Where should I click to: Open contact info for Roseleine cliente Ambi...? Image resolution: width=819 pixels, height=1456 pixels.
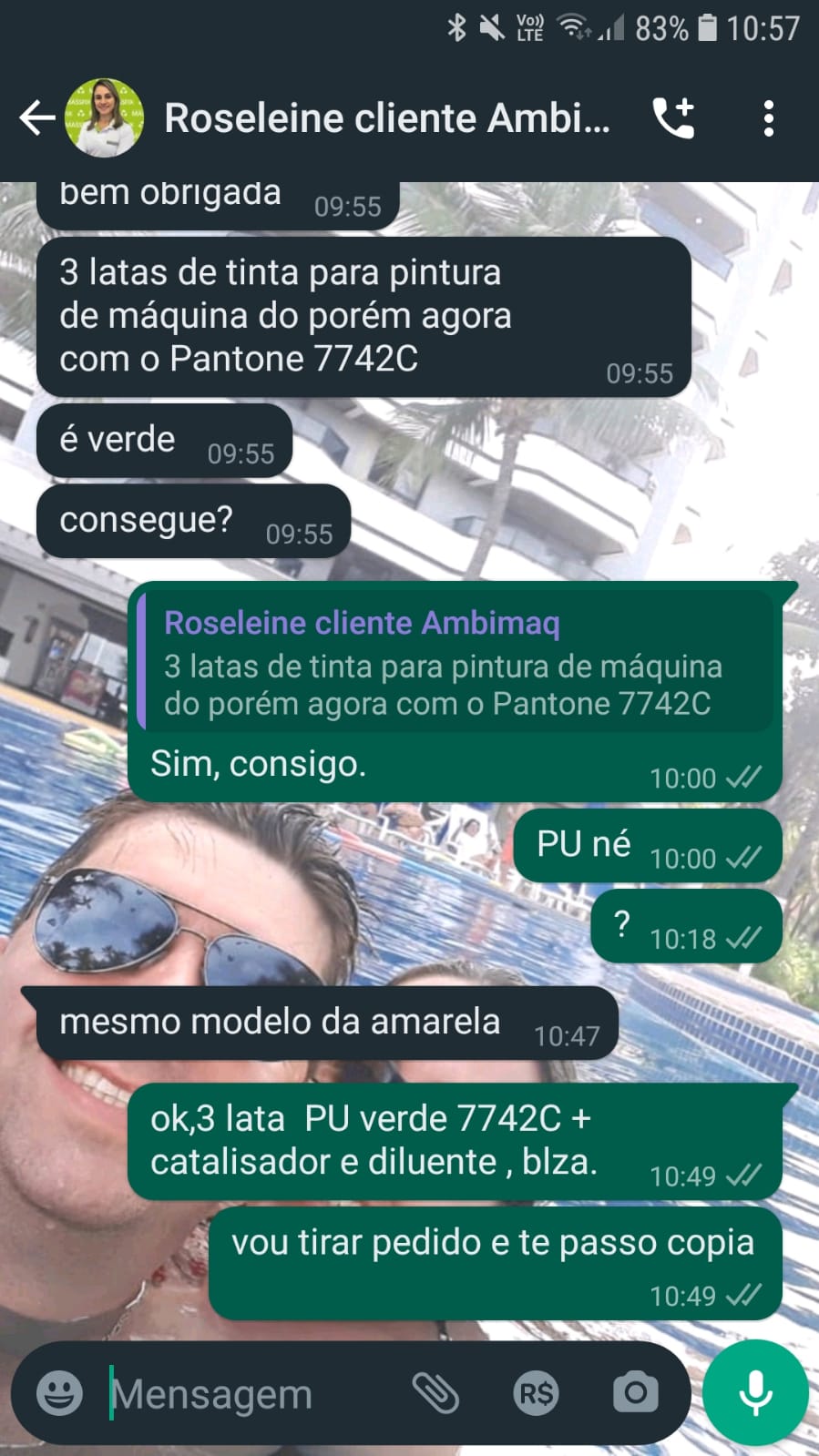tap(386, 118)
